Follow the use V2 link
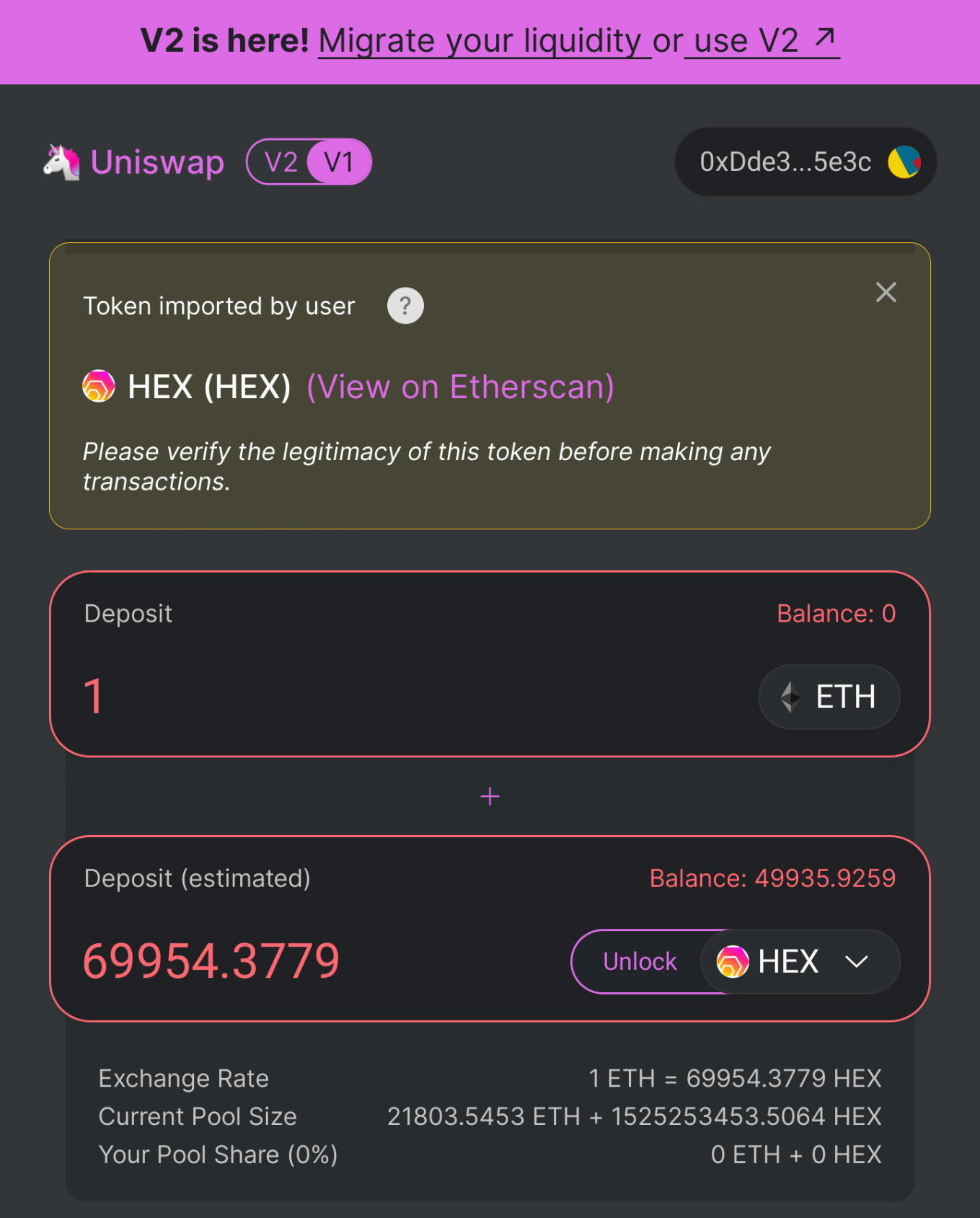Image resolution: width=980 pixels, height=1218 pixels. (762, 41)
